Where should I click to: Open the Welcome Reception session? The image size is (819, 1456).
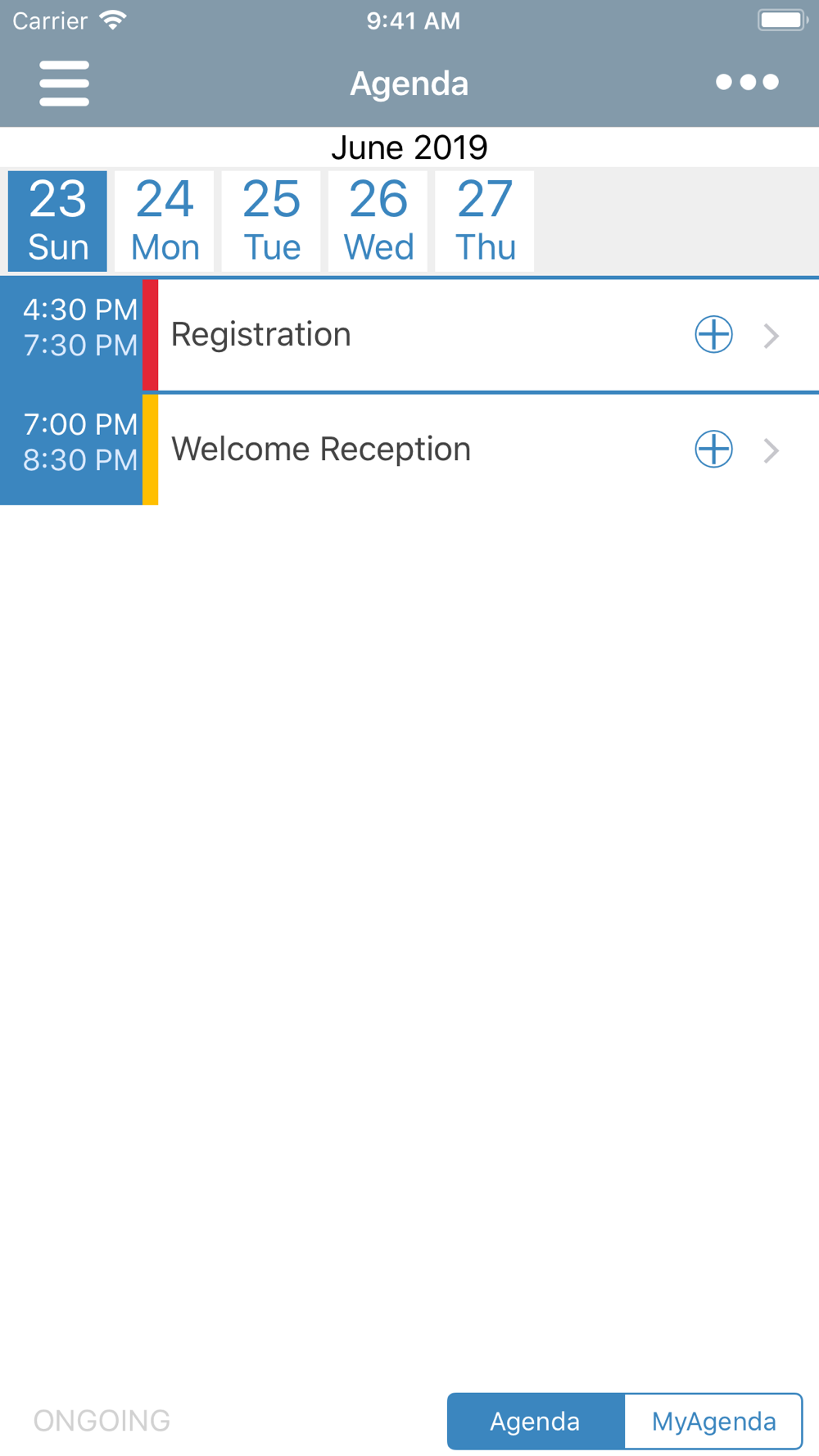[x=409, y=450]
